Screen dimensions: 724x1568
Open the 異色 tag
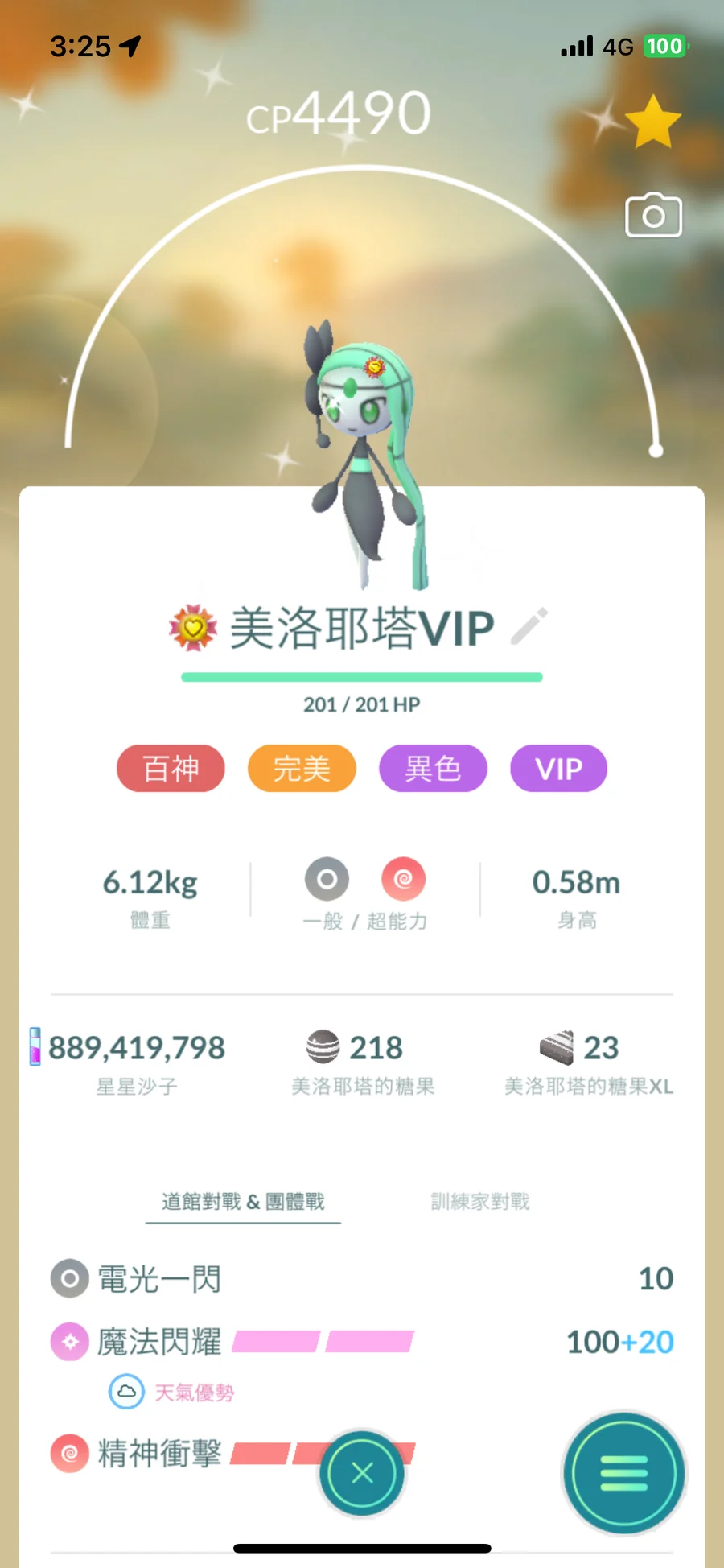433,769
